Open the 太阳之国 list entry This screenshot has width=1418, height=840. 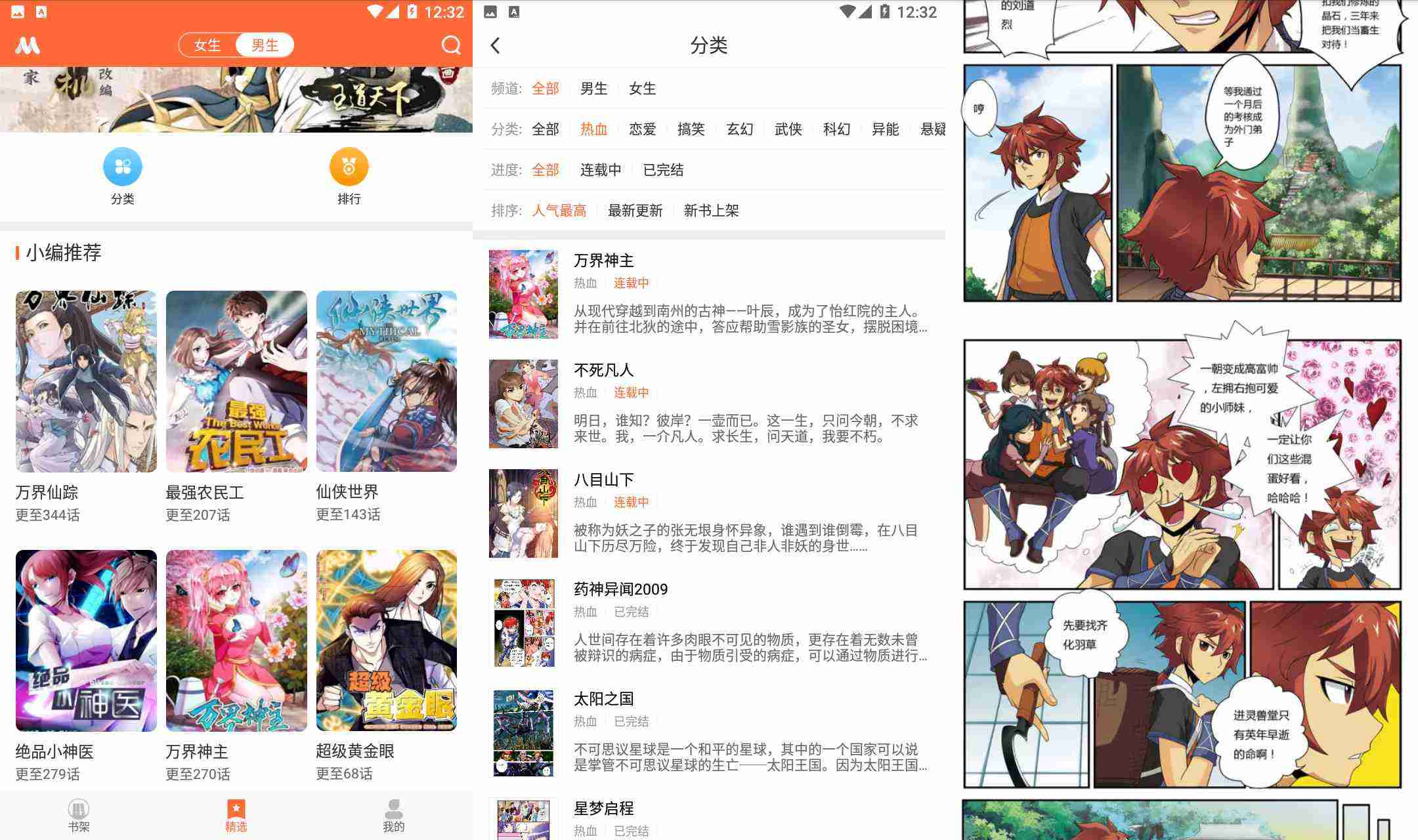point(709,732)
